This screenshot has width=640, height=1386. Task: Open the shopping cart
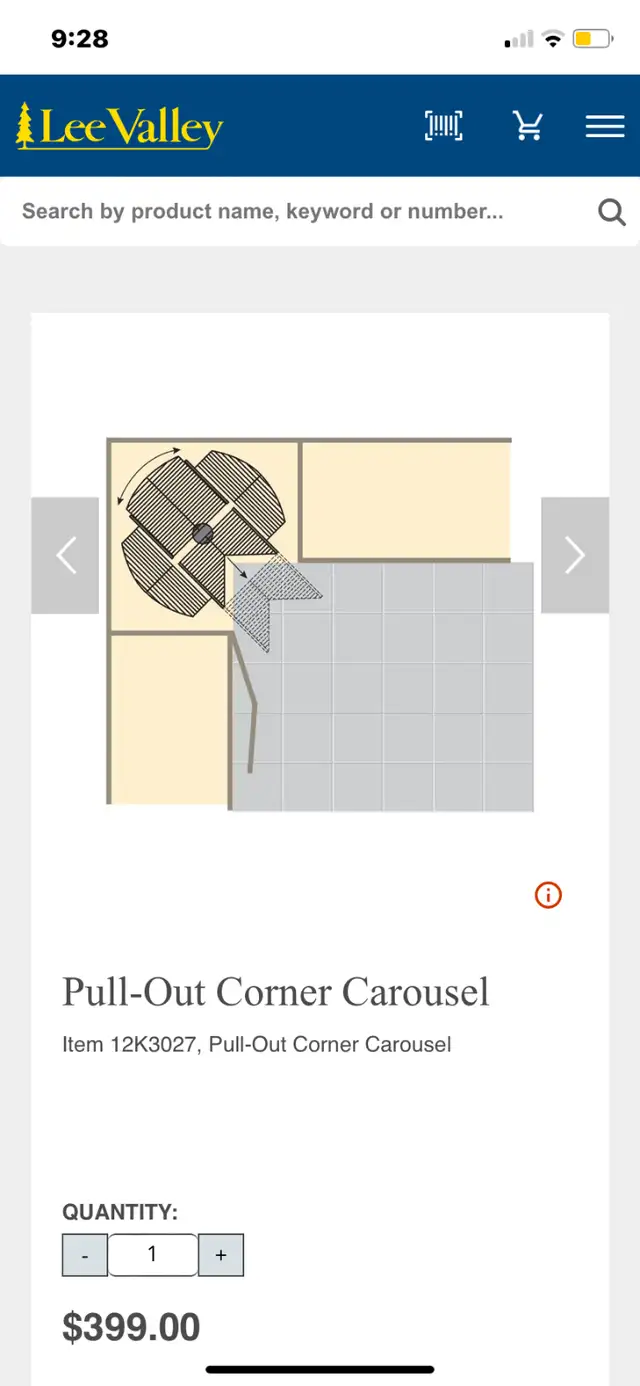pyautogui.click(x=528, y=126)
